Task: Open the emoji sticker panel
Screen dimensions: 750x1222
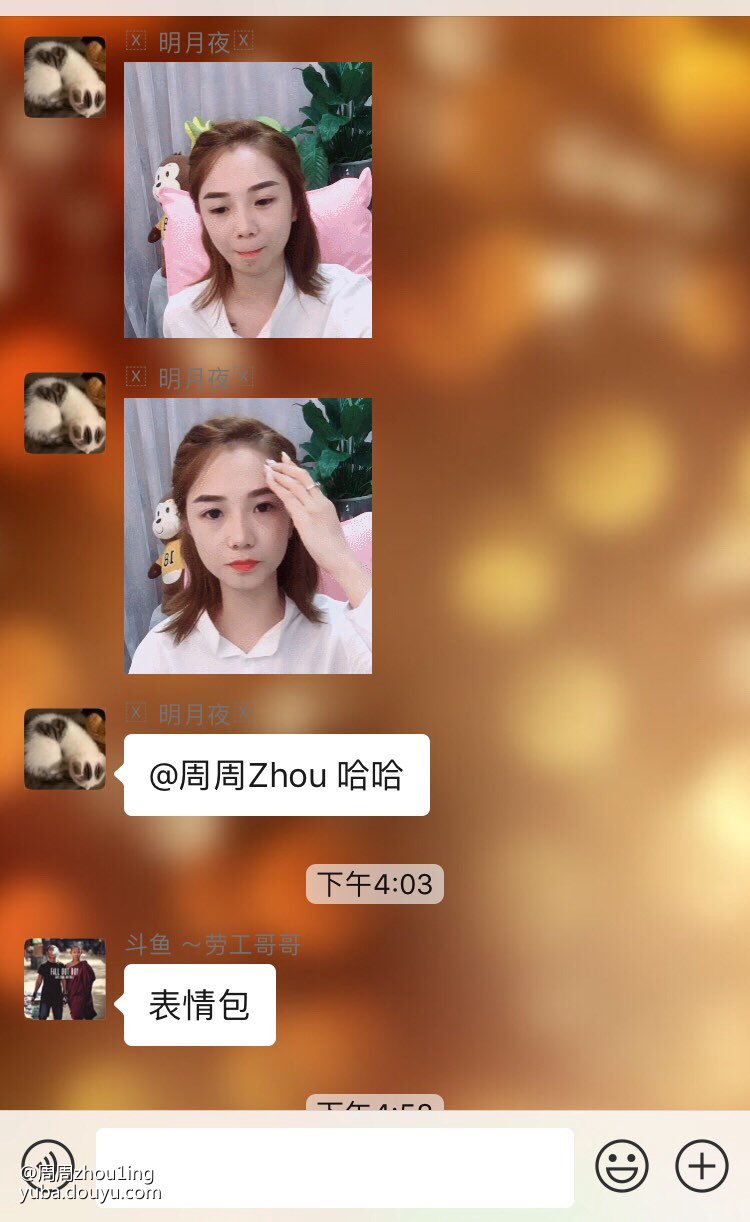Action: [622, 1166]
